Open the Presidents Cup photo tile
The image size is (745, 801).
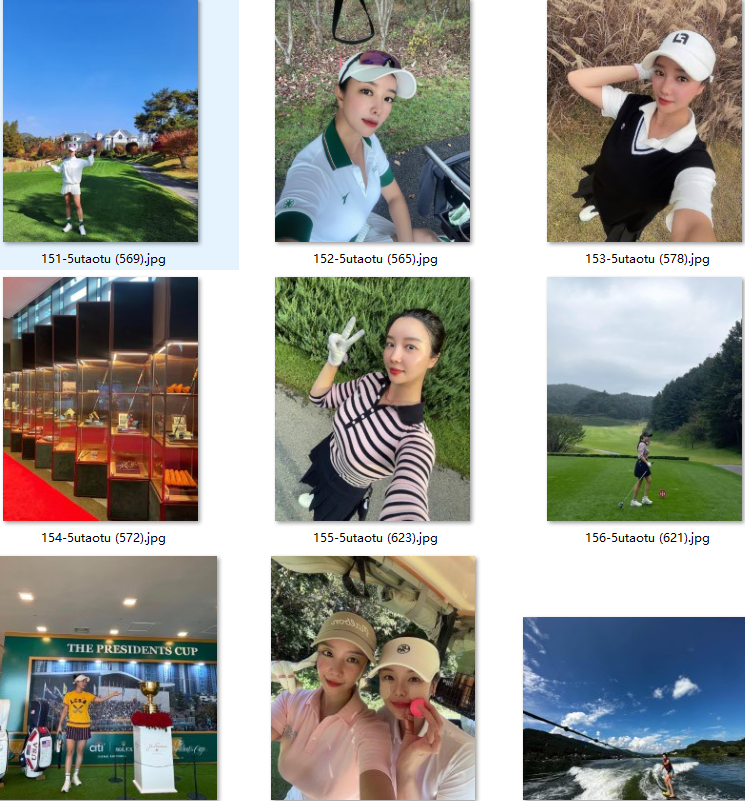109,677
